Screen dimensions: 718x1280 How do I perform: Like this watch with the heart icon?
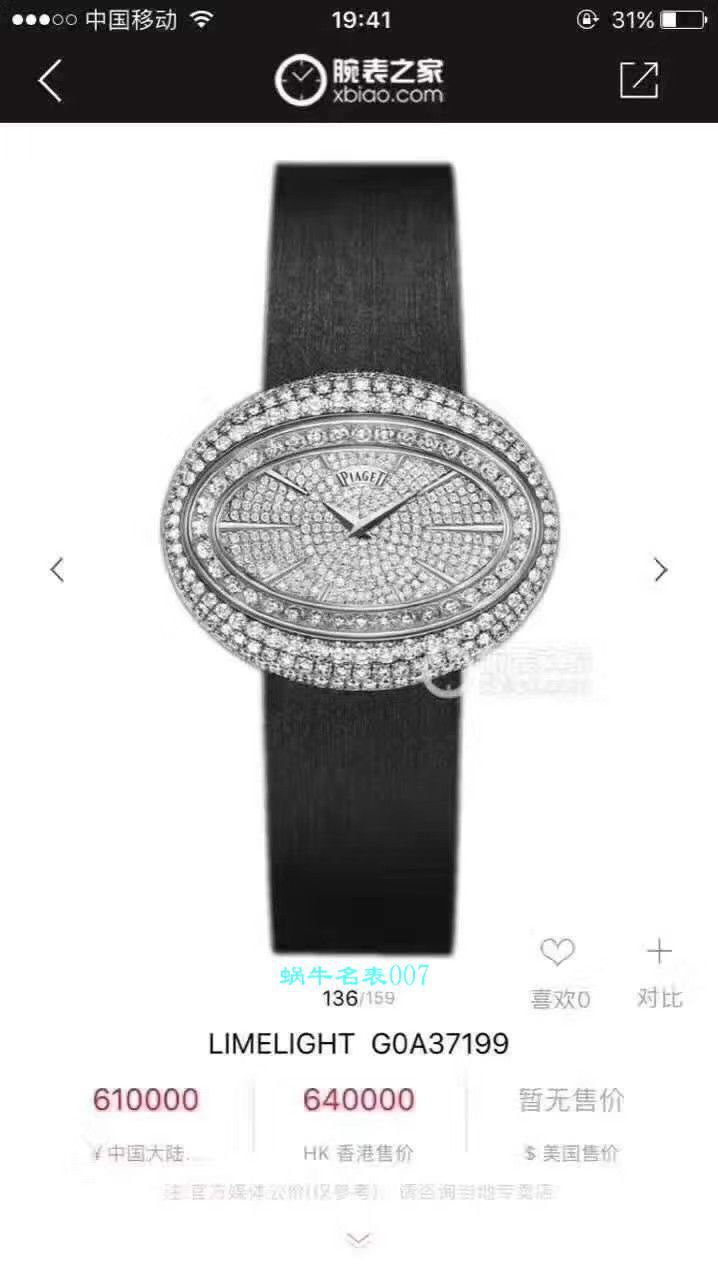click(557, 952)
